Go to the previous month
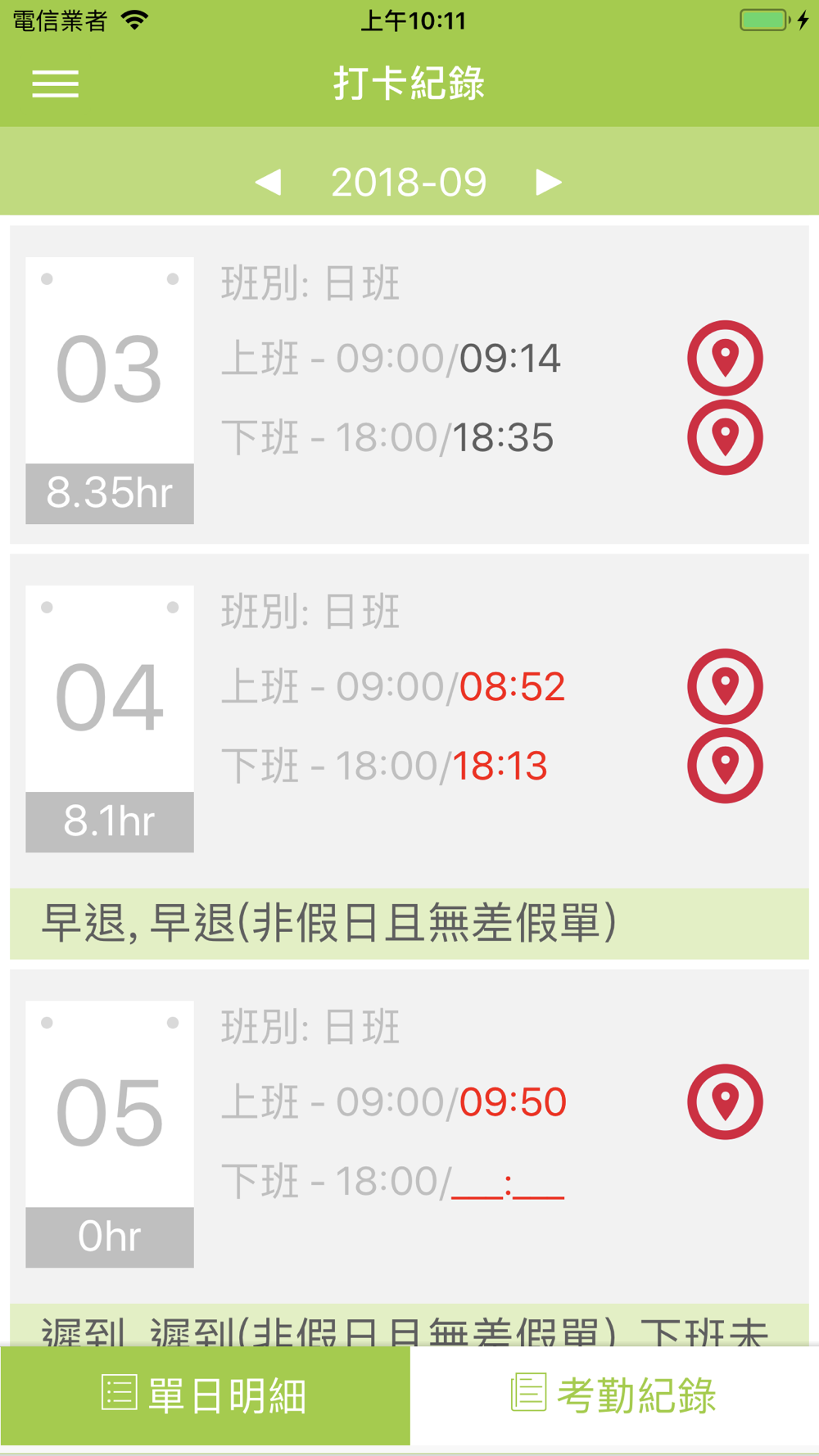 (x=269, y=182)
